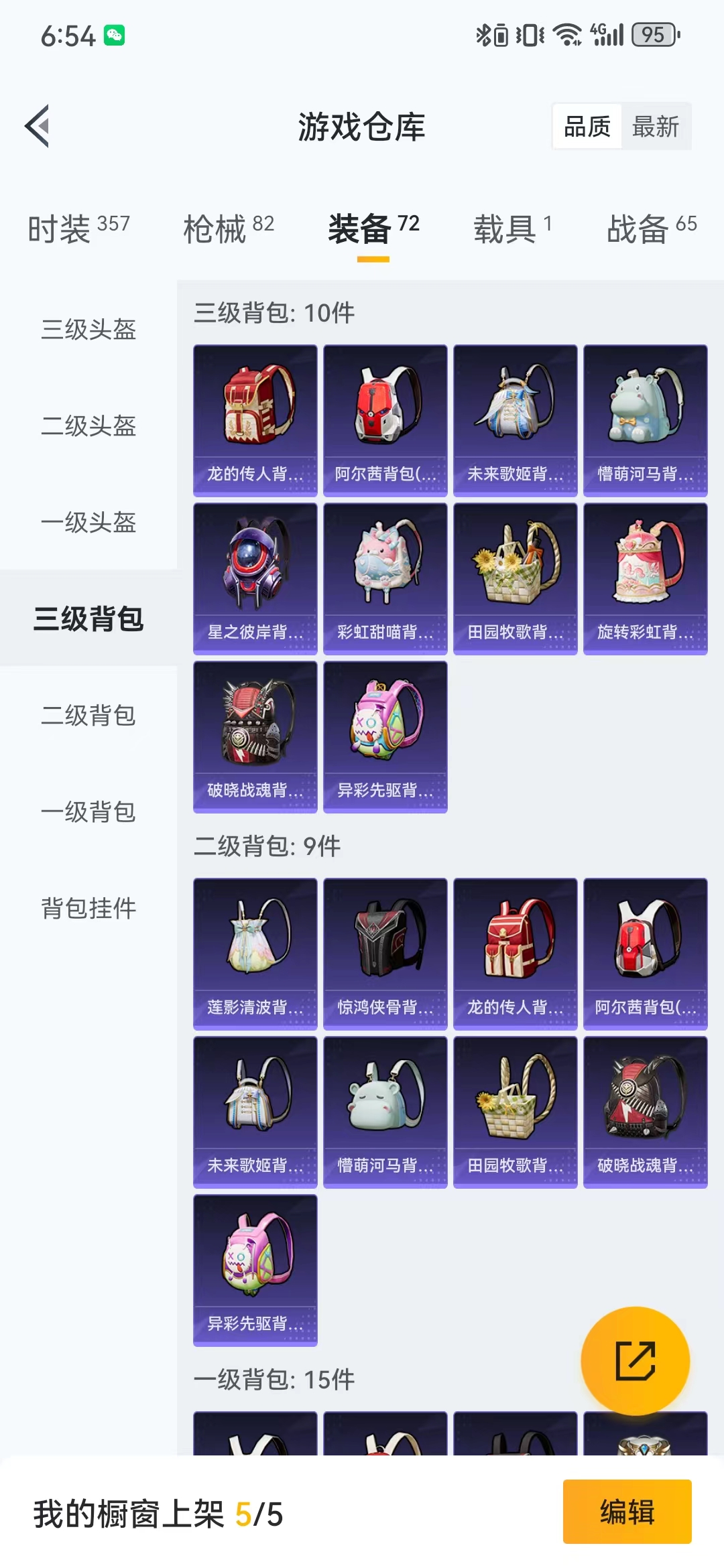The image size is (724, 1568).
Task: View the 彩虹甜喵背 backpack
Action: click(x=385, y=578)
